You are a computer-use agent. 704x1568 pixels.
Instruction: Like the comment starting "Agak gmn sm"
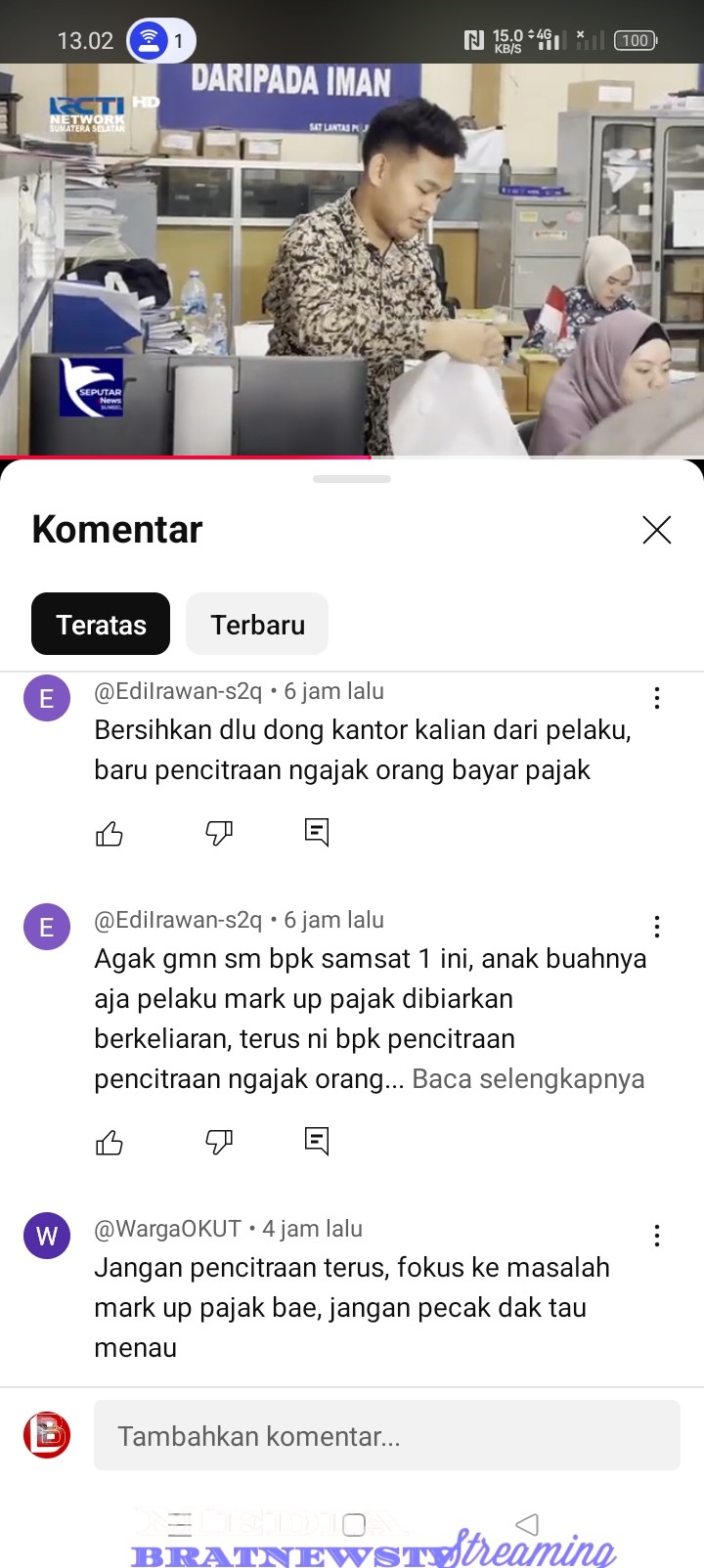(110, 1142)
